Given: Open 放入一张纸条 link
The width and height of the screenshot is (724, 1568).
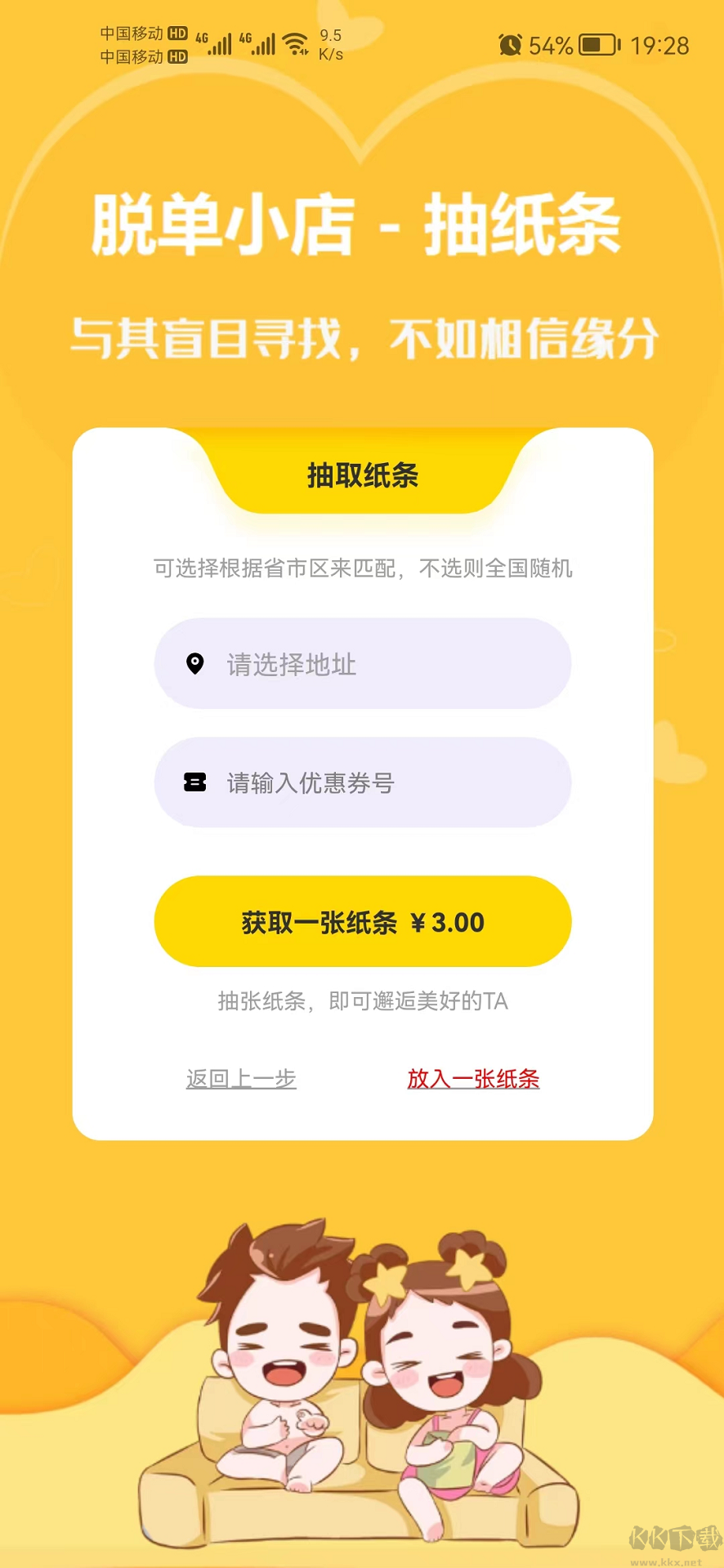Looking at the screenshot, I should (472, 1078).
